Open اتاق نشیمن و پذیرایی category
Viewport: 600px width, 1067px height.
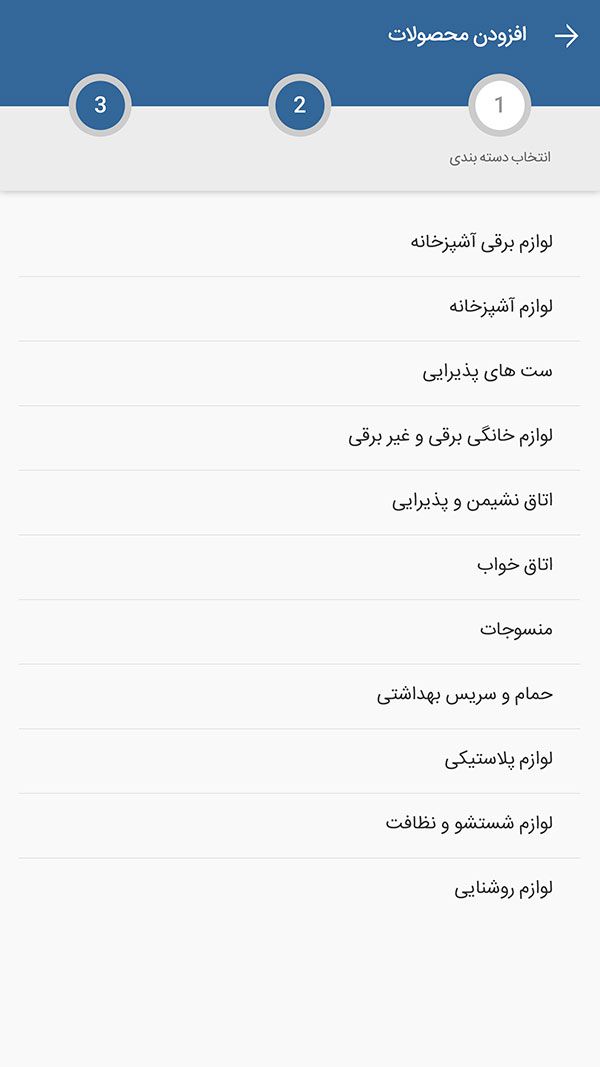tap(299, 502)
